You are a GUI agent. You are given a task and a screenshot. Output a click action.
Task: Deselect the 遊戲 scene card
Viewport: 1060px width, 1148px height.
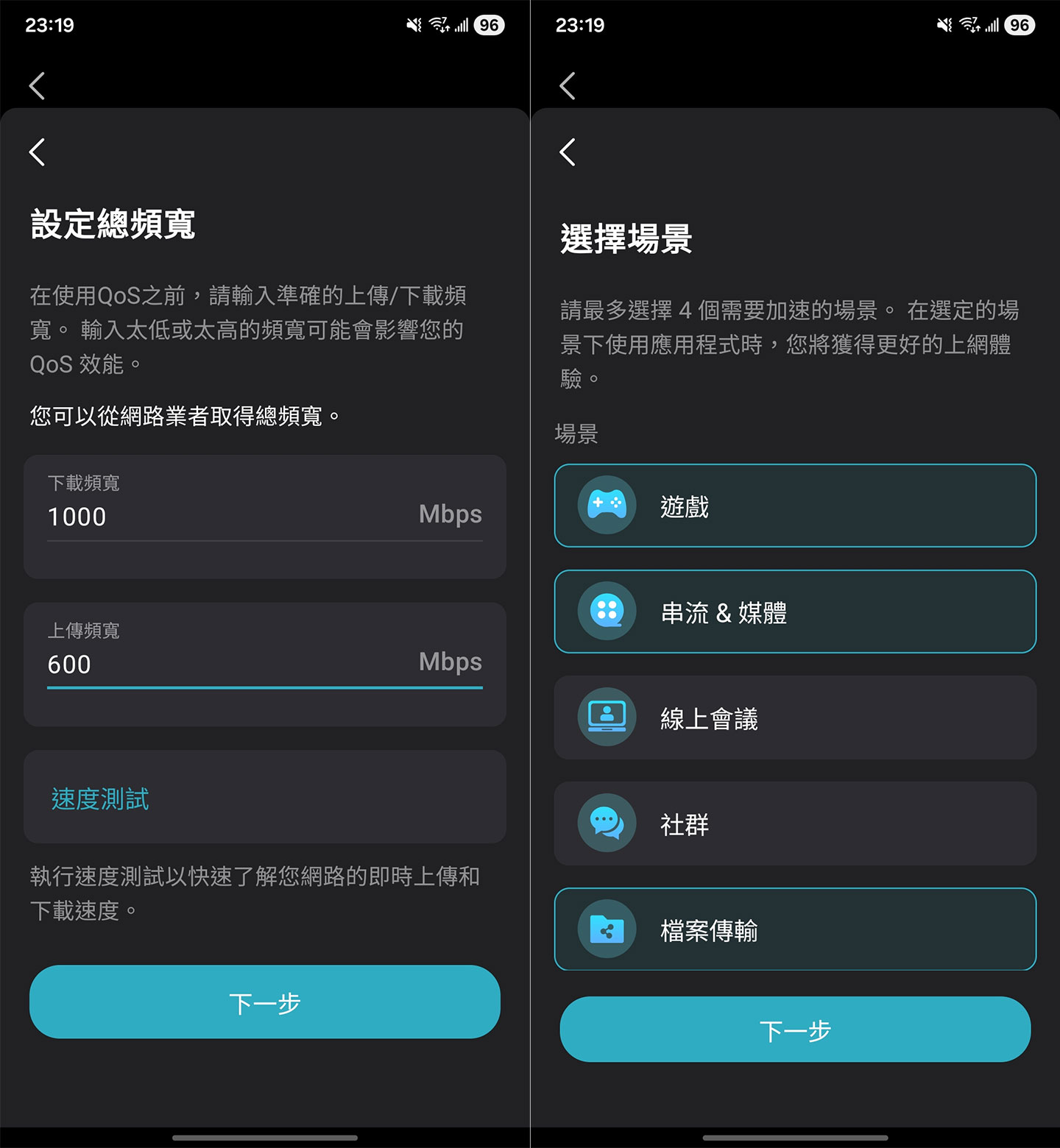(x=794, y=506)
